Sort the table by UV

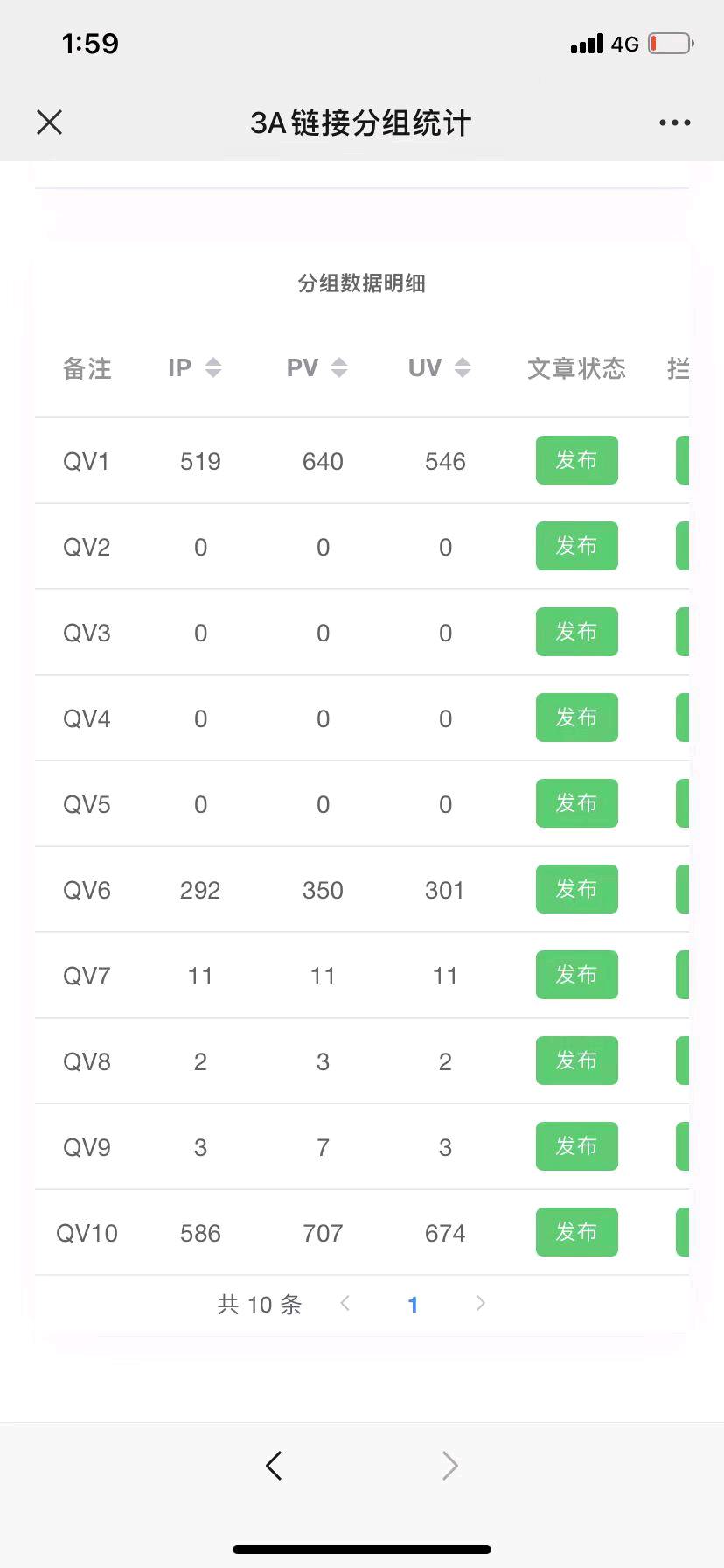click(x=463, y=367)
